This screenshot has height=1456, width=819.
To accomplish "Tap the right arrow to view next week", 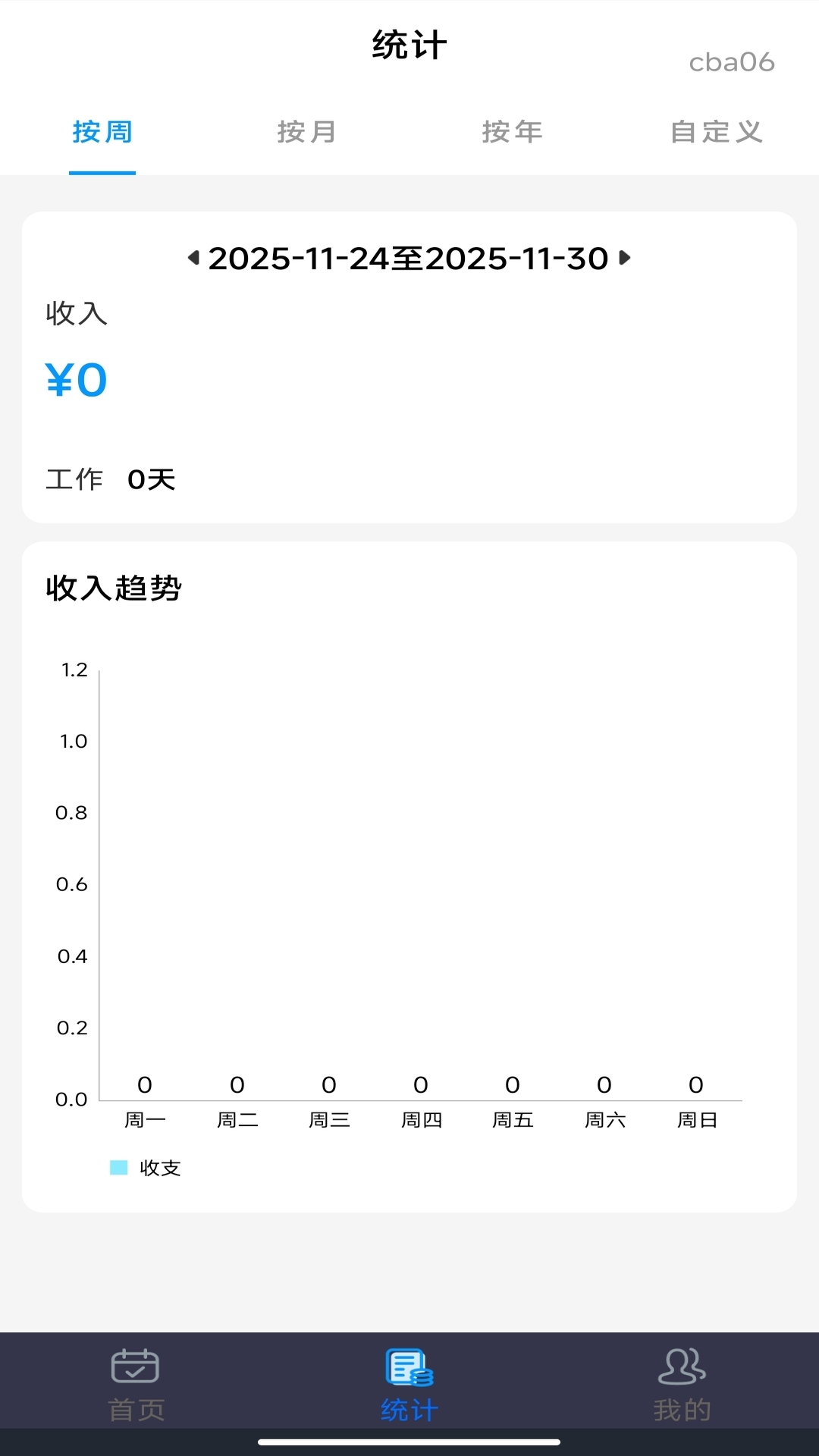I will 625,258.
